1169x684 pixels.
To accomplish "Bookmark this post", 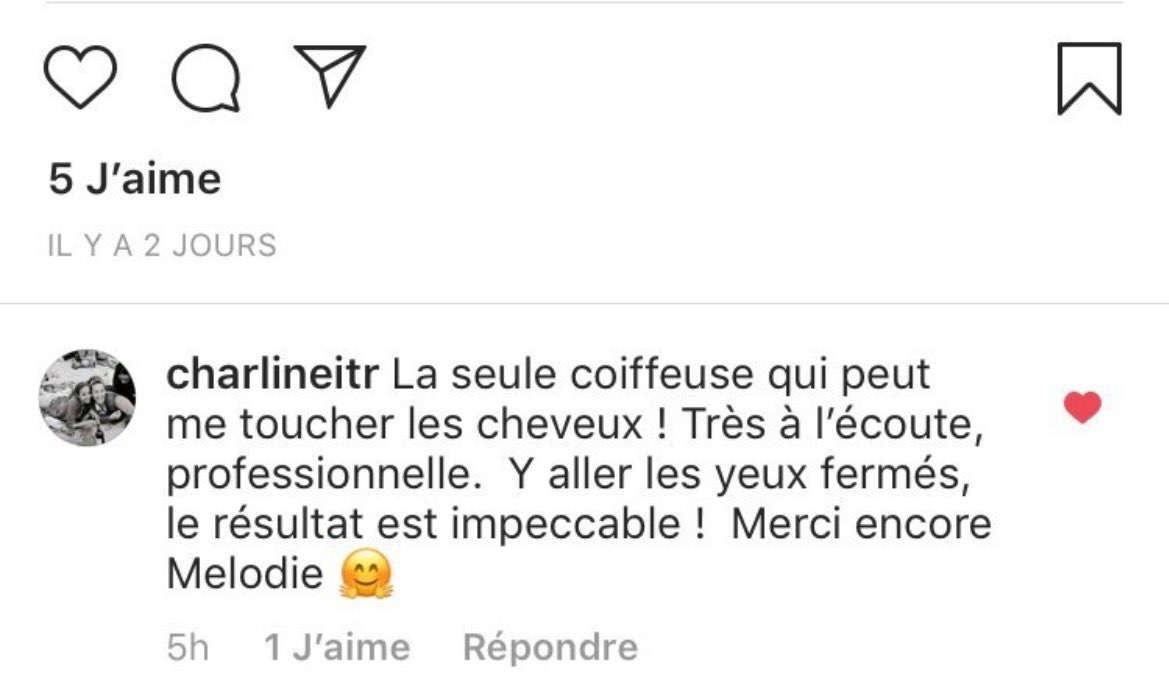I will (1089, 79).
